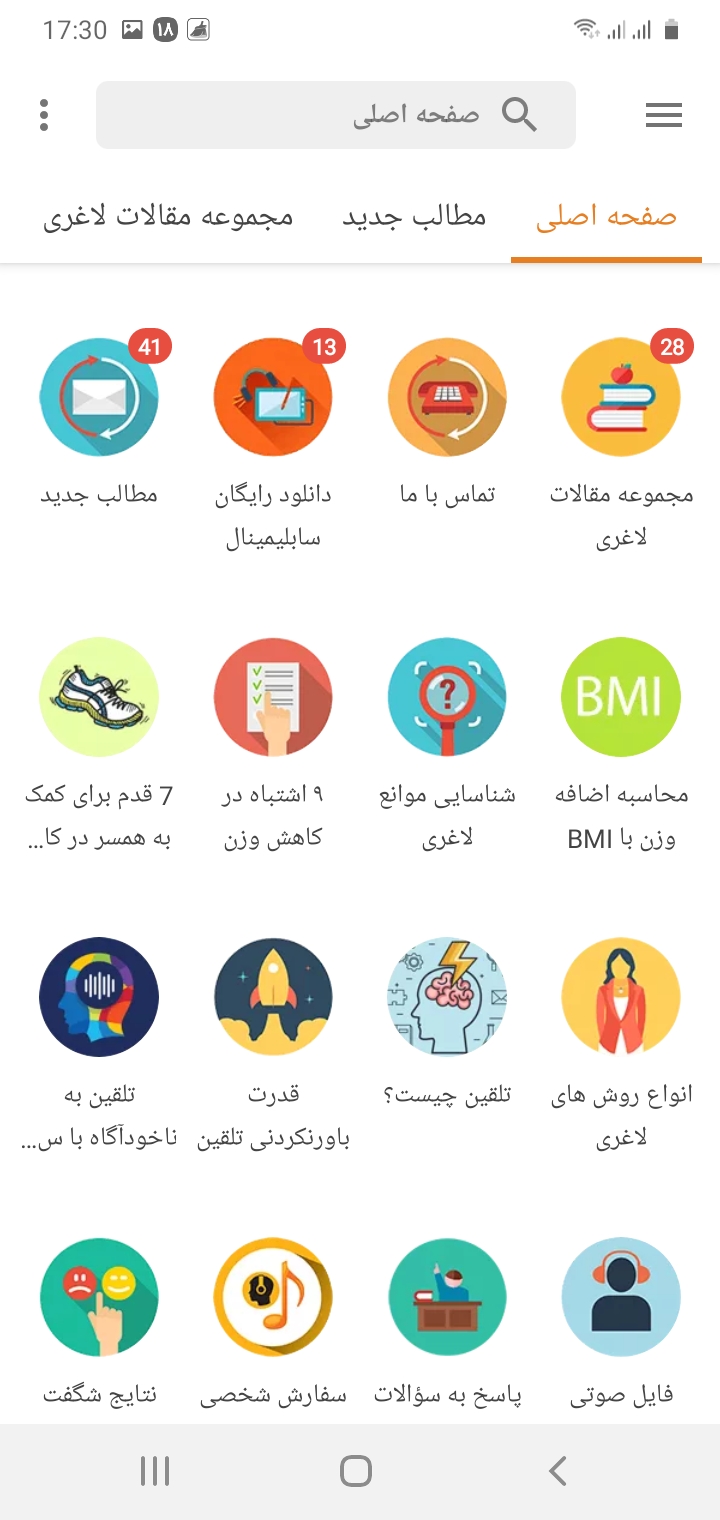Viewport: 720px width, 1520px height.
Task: Open 'پاسخ به سؤالات' classroom icon
Action: click(x=447, y=1297)
